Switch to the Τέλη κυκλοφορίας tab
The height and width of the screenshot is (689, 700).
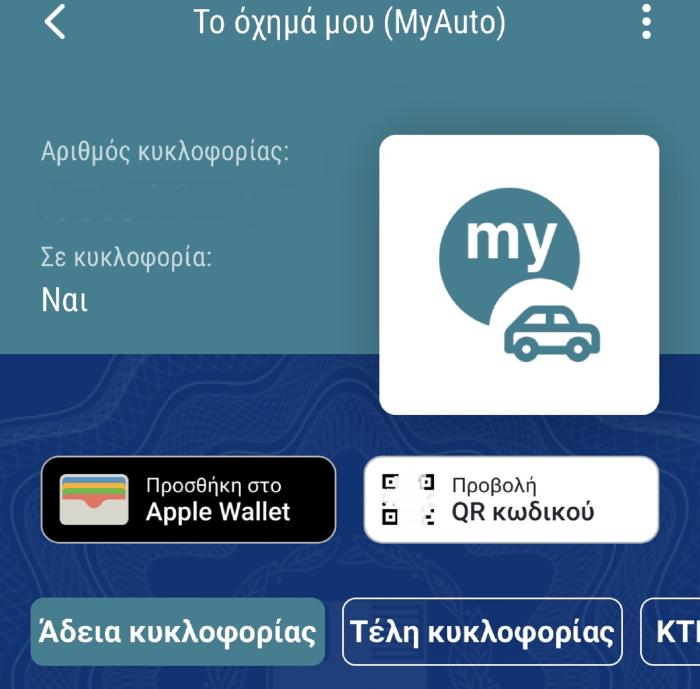pyautogui.click(x=482, y=632)
